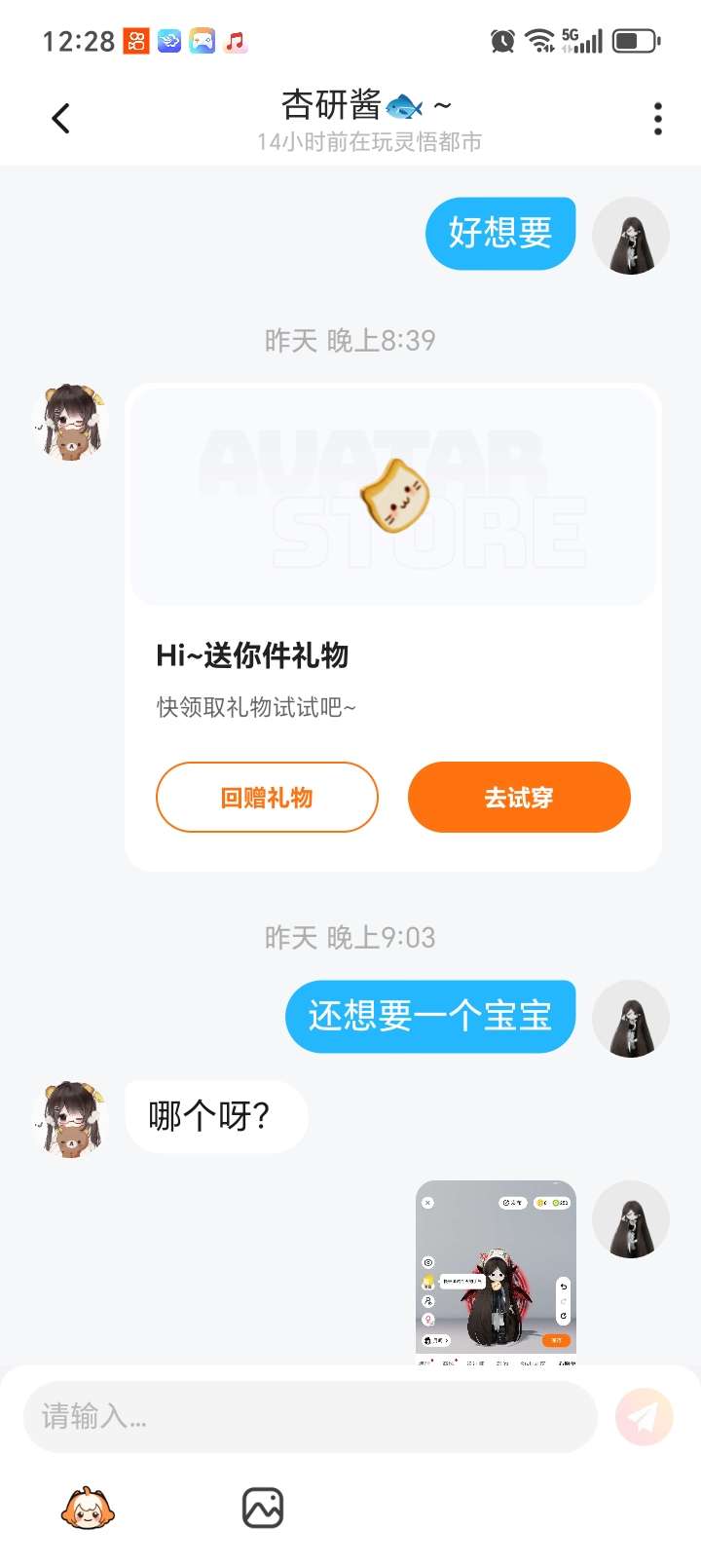Viewport: 701px width, 1568px height.
Task: Open the three-dot overflow menu
Action: (658, 119)
